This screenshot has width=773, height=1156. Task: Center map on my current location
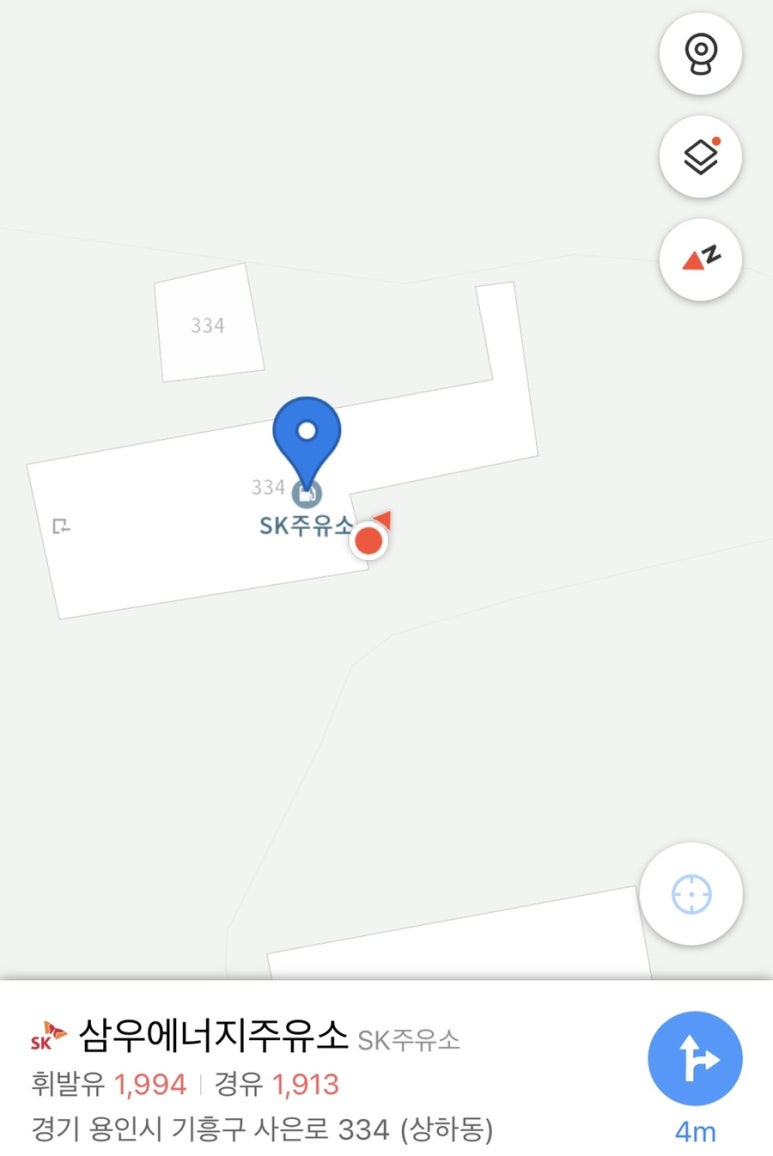pyautogui.click(x=691, y=892)
